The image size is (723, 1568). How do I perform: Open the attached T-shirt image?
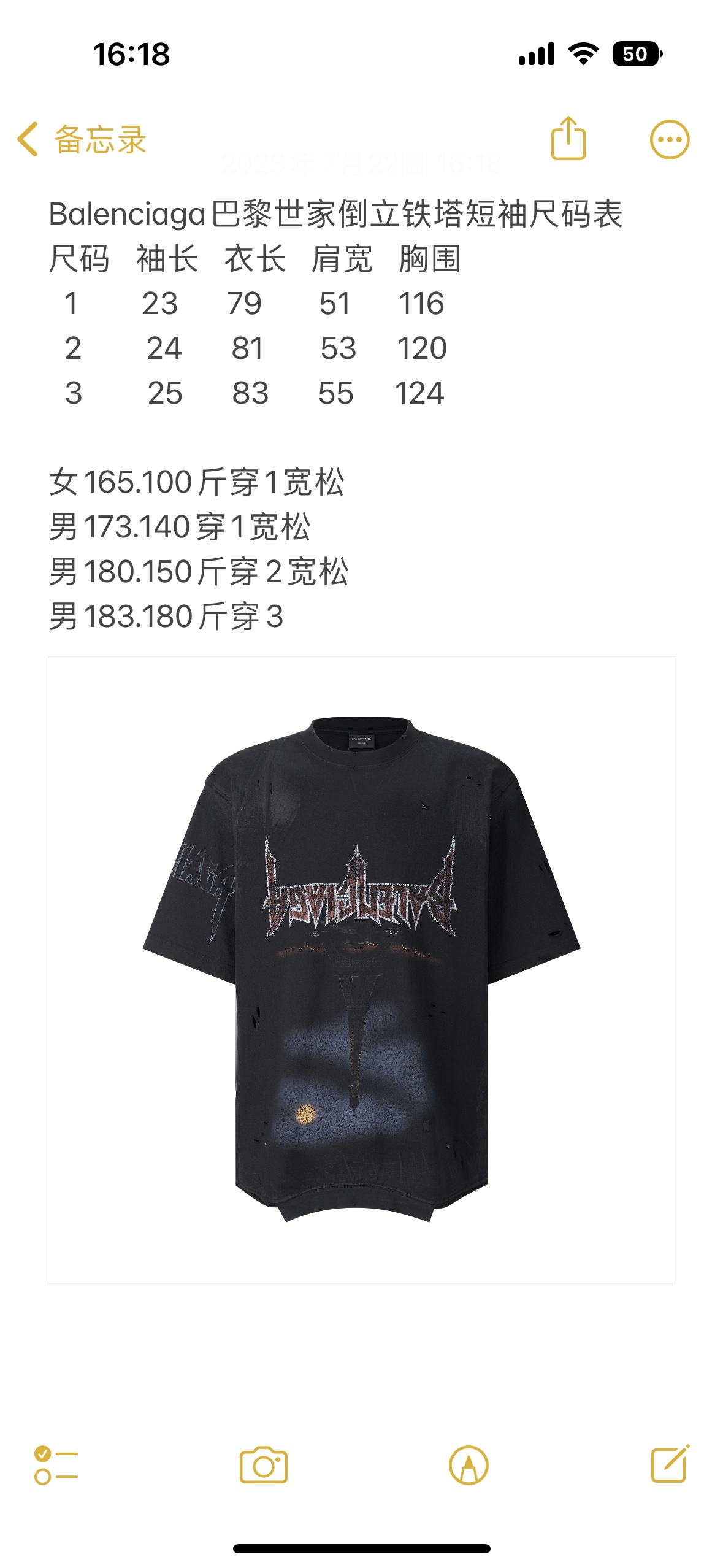(x=361, y=969)
